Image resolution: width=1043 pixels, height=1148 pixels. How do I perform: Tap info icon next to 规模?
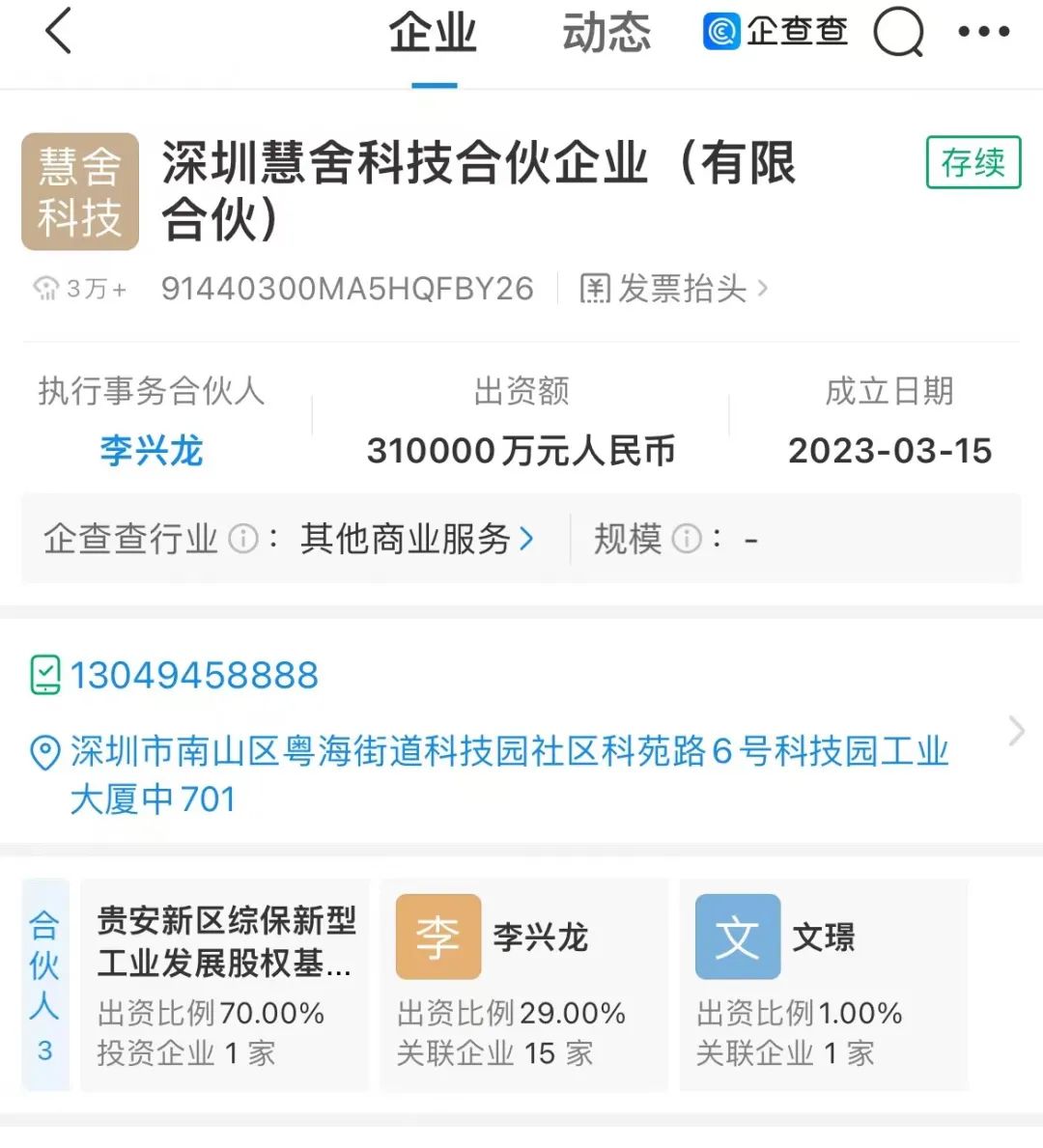(x=687, y=540)
